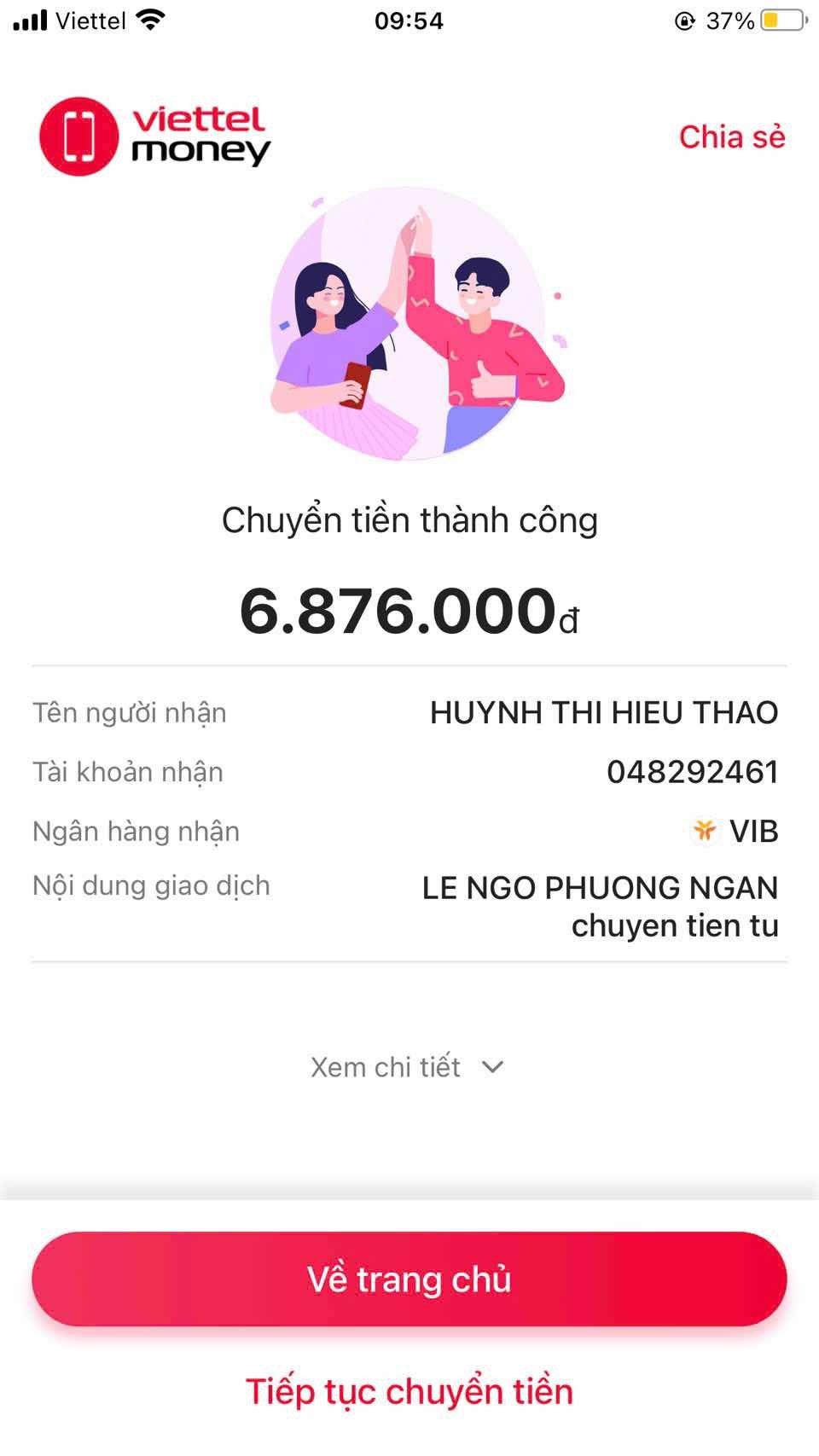819x1456 pixels.
Task: Tap the clock showing '09:54'
Action: click(x=409, y=20)
